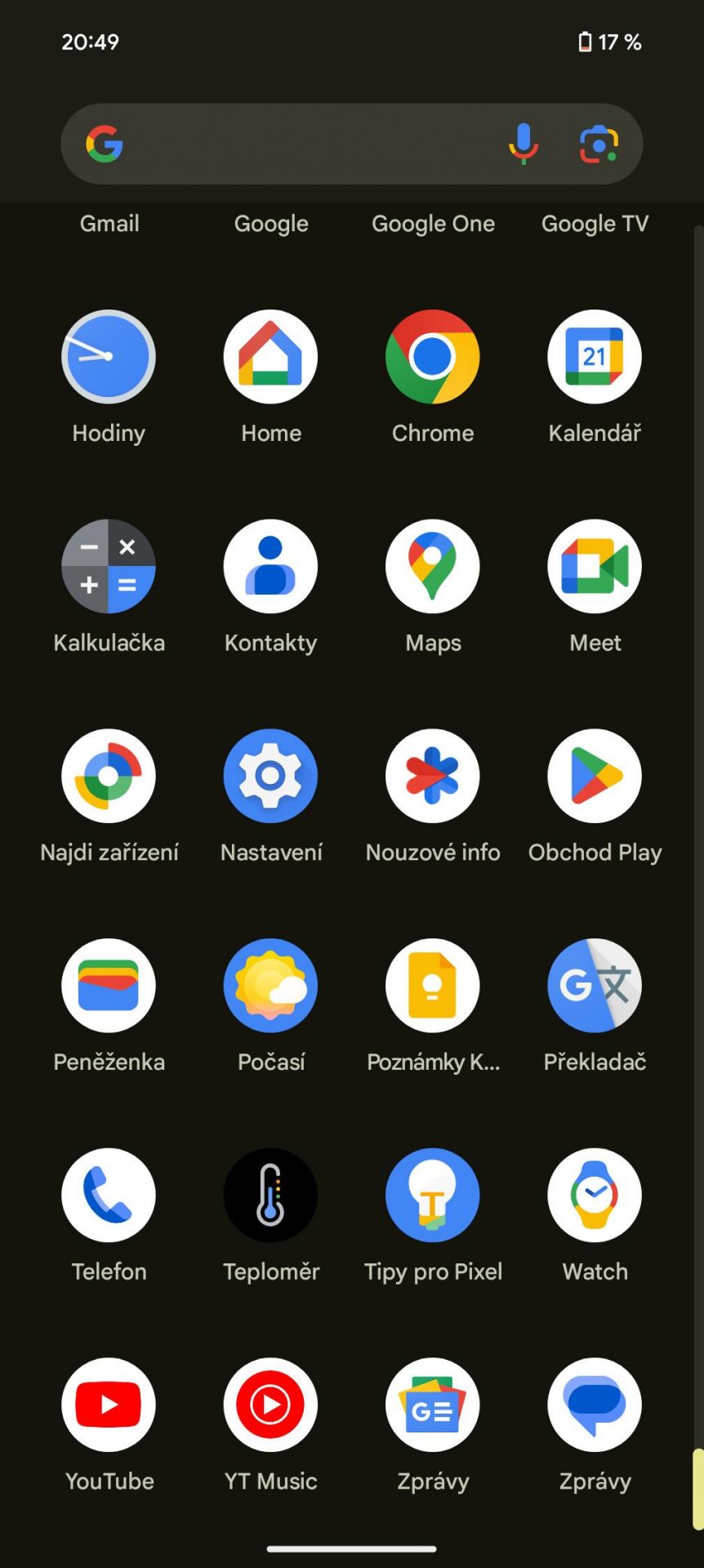Open Google Lens camera search
Image resolution: width=704 pixels, height=1568 pixels.
[x=599, y=145]
